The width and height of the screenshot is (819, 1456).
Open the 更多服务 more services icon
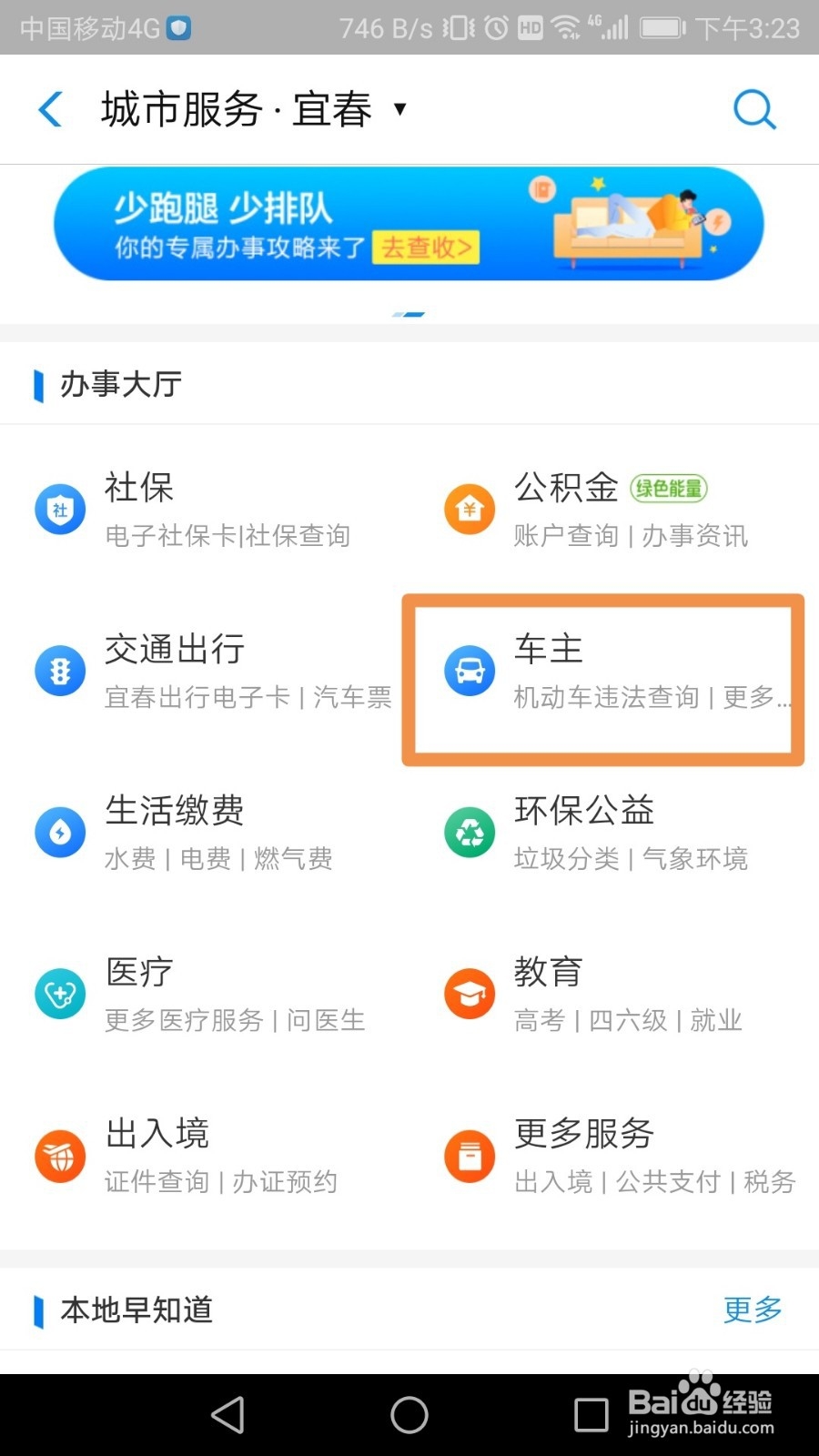pos(469,1155)
